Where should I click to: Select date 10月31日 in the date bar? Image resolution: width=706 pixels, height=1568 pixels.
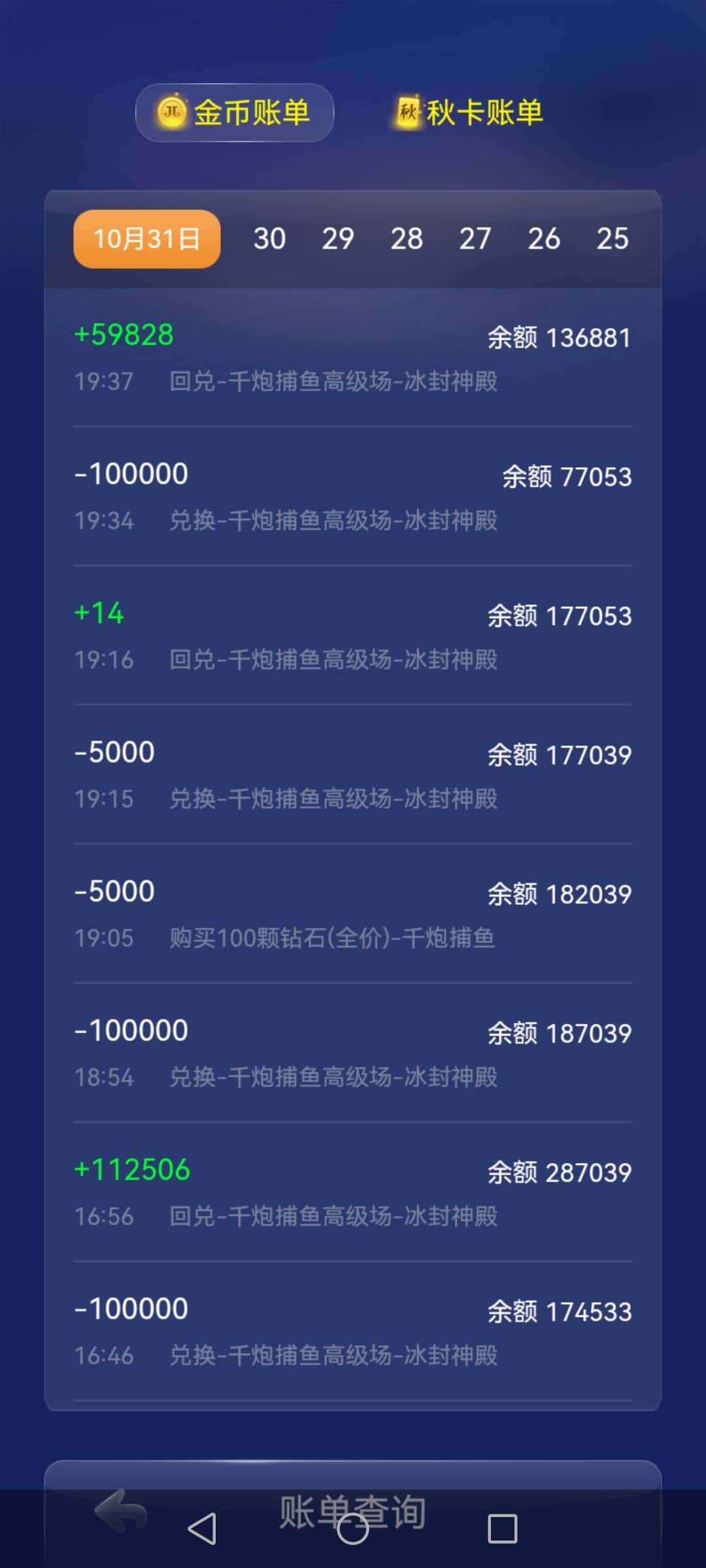tap(146, 239)
